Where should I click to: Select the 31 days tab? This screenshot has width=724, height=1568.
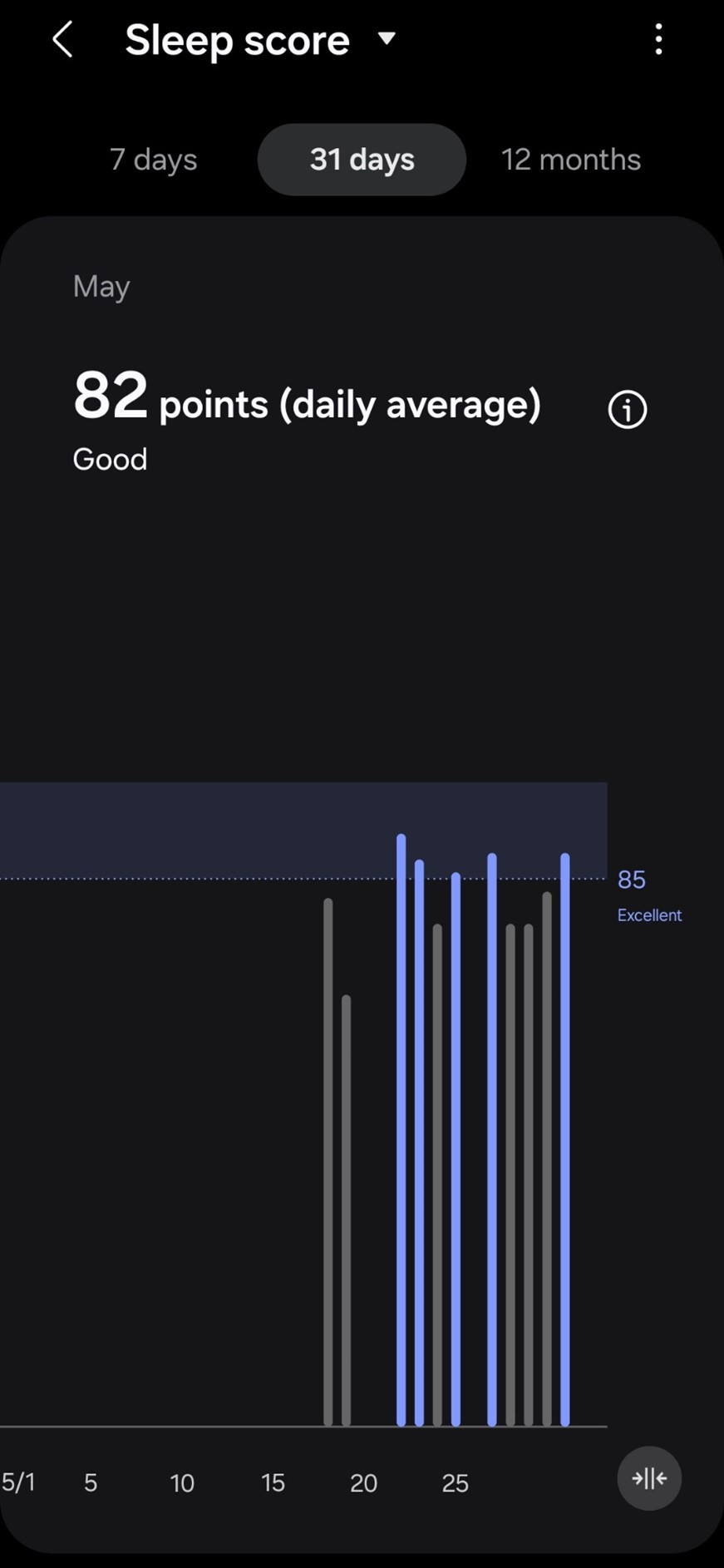[362, 160]
